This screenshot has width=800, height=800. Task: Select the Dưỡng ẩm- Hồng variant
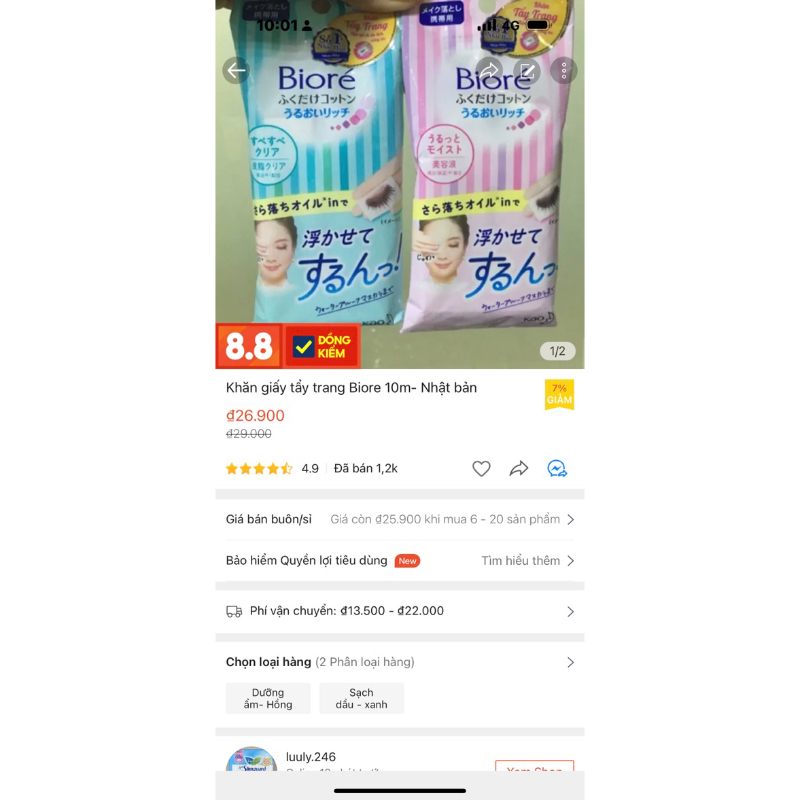coord(268,698)
